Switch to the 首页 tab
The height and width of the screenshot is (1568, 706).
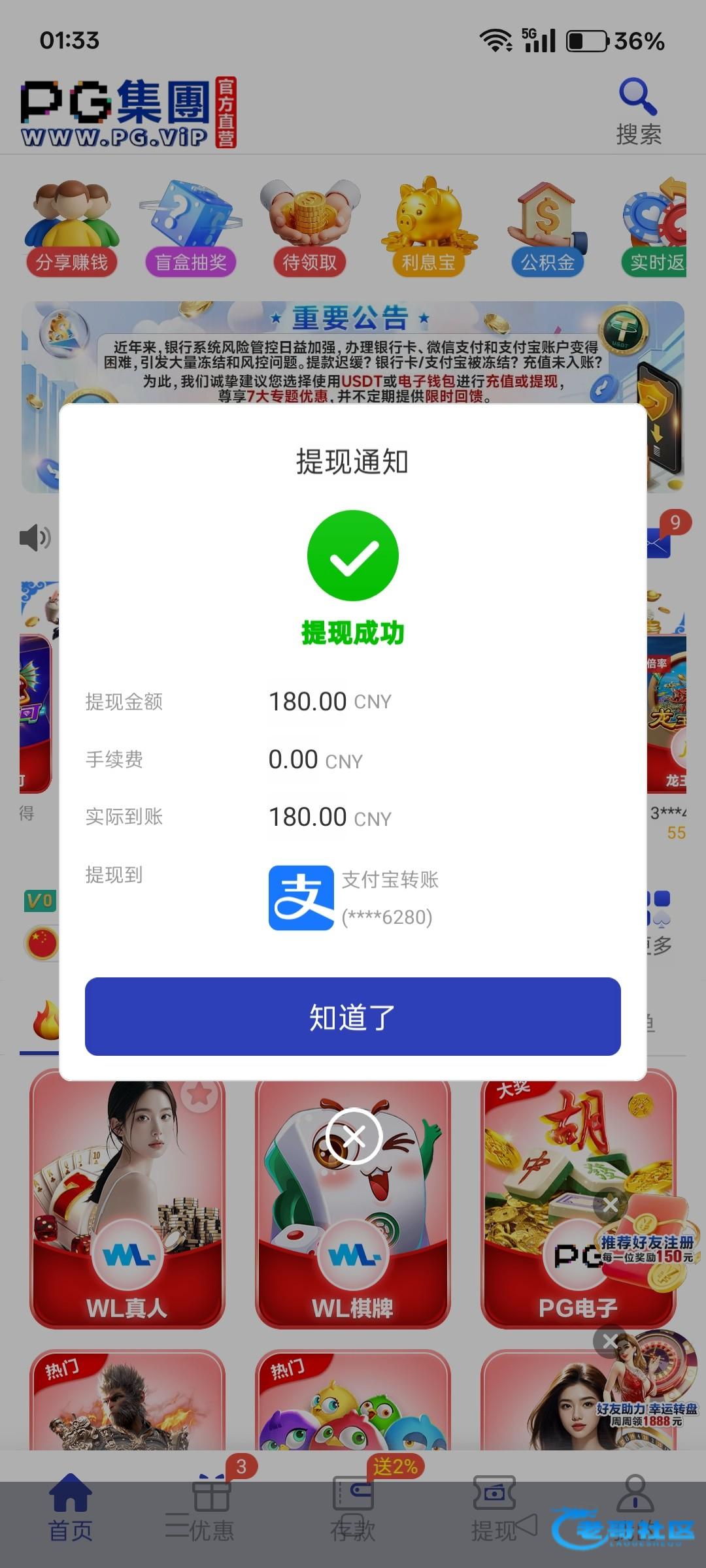point(71,1508)
